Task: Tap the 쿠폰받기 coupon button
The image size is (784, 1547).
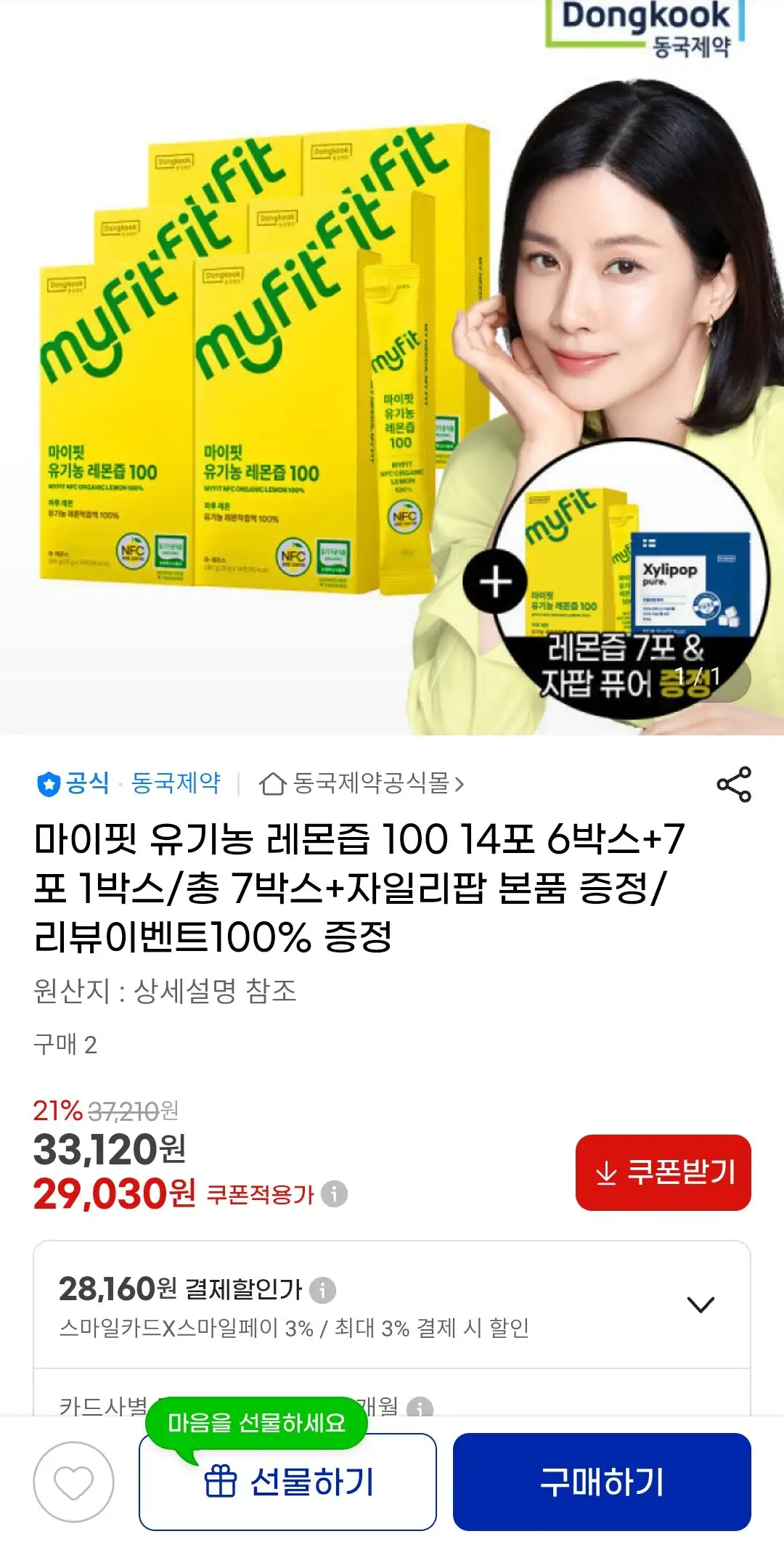Action: tap(663, 1172)
